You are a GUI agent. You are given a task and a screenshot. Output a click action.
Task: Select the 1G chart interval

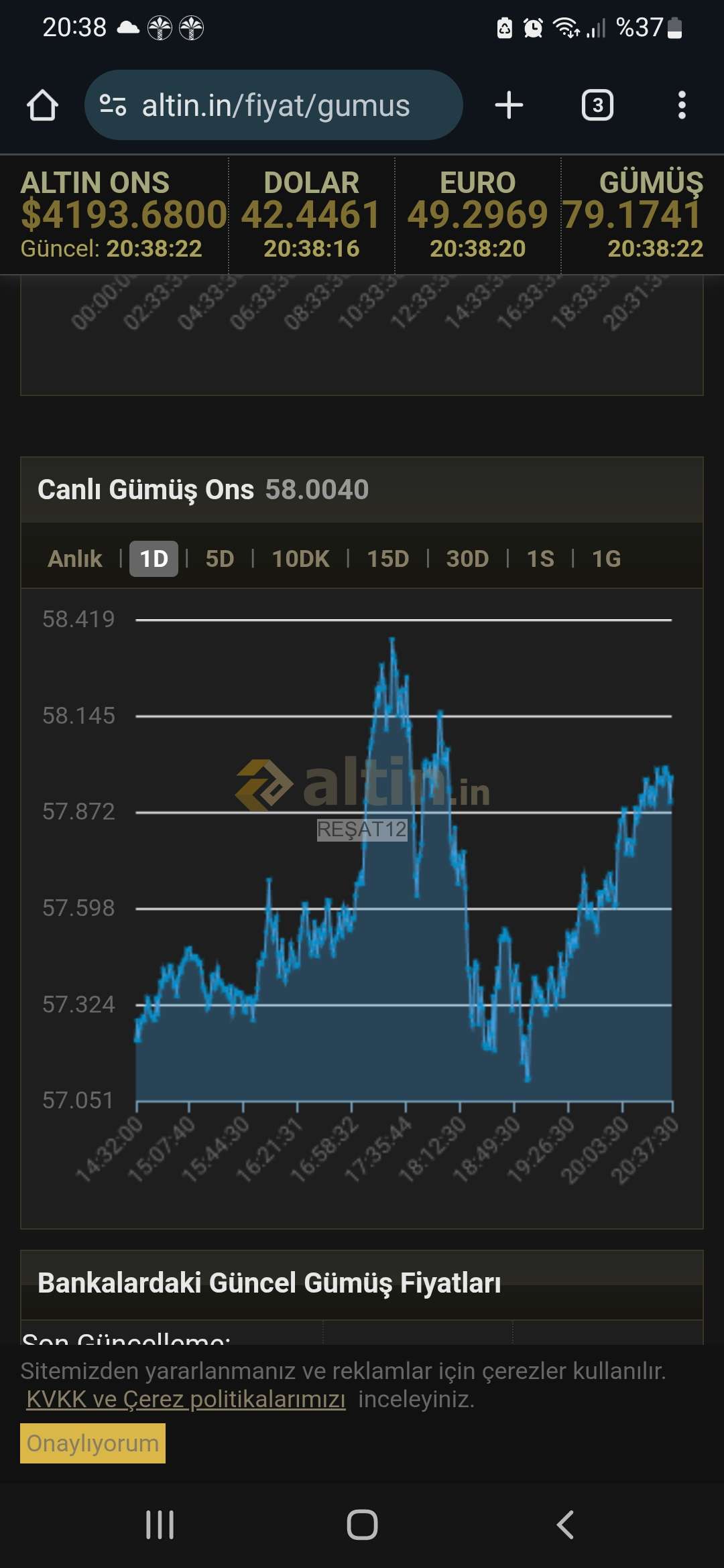606,559
